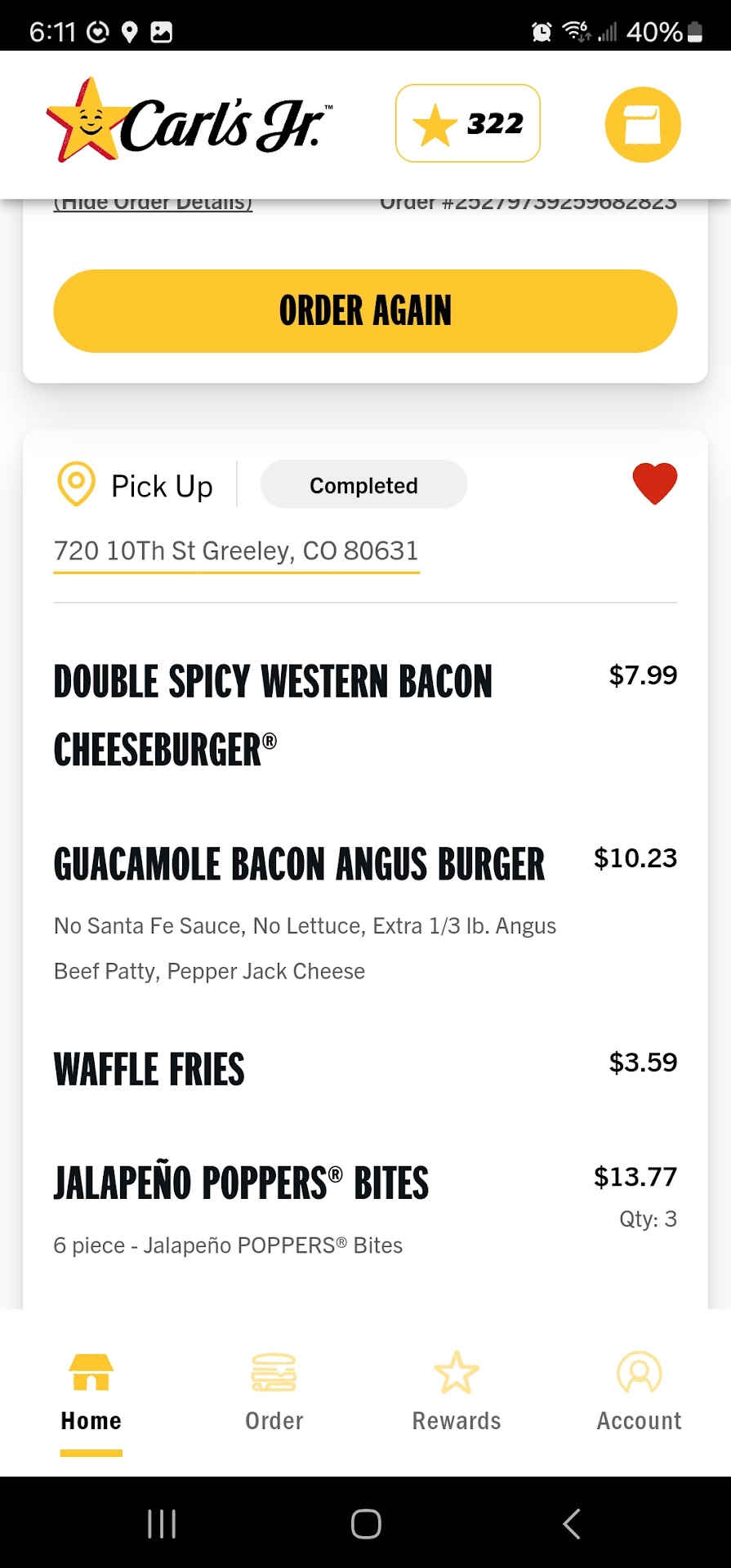Unfavorite this order with the heart
Image resolution: width=731 pixels, height=1568 pixels.
tap(654, 483)
